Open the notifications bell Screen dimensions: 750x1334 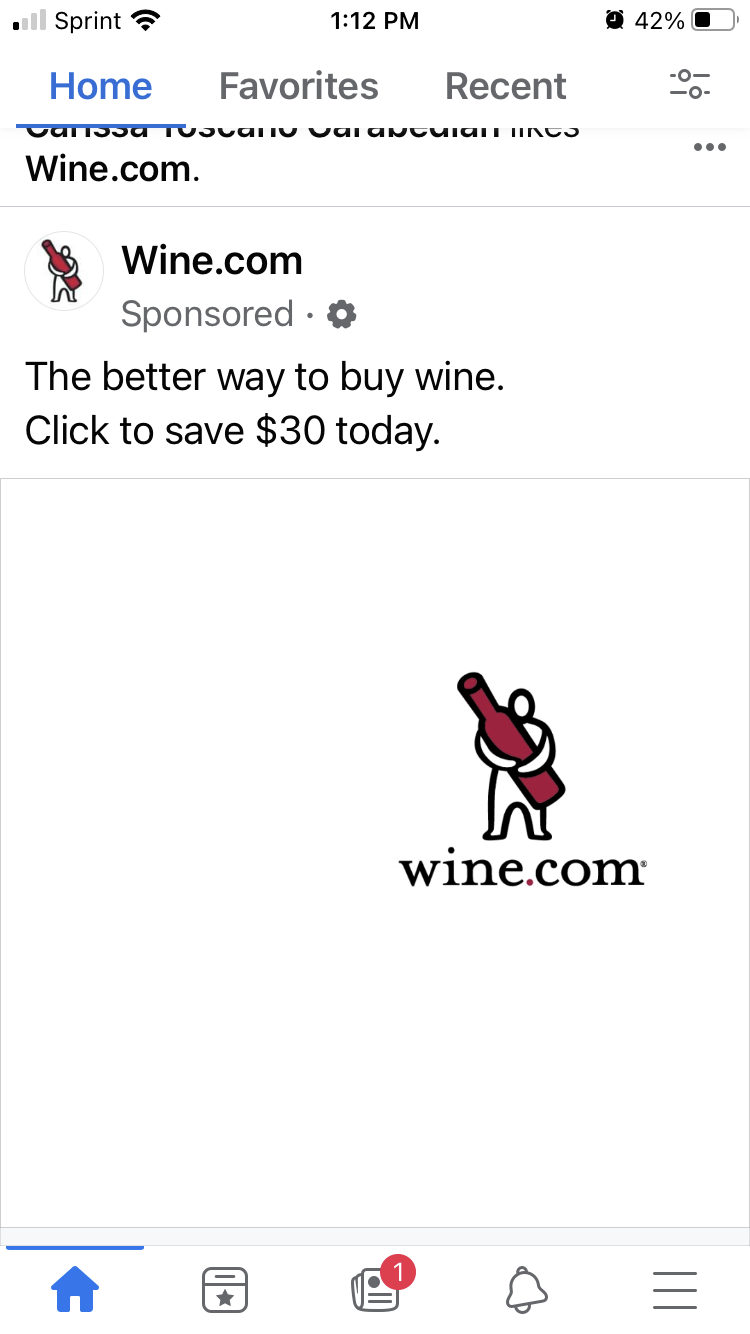tap(527, 1289)
